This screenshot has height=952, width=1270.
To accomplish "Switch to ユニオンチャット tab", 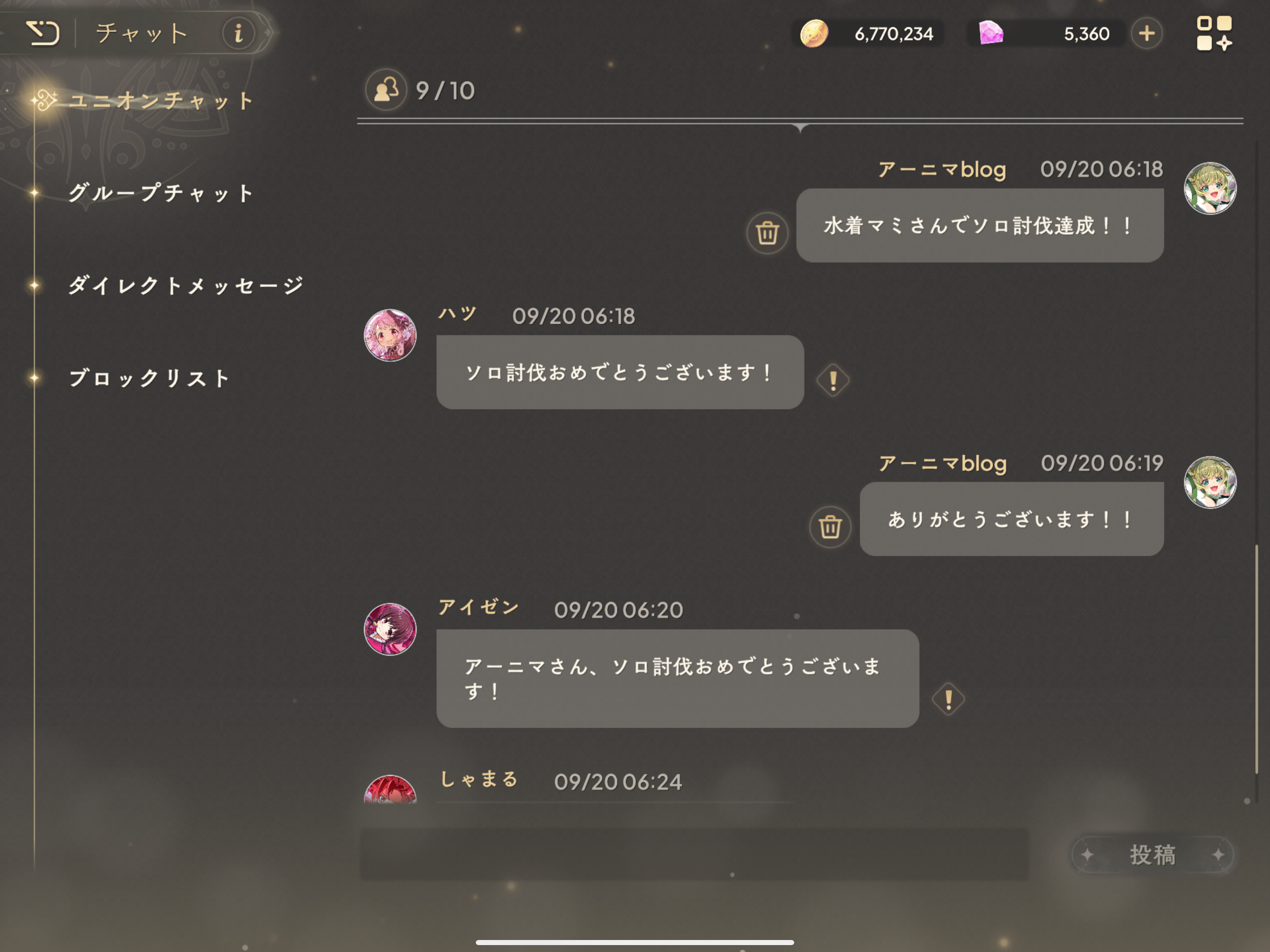I will 161,101.
